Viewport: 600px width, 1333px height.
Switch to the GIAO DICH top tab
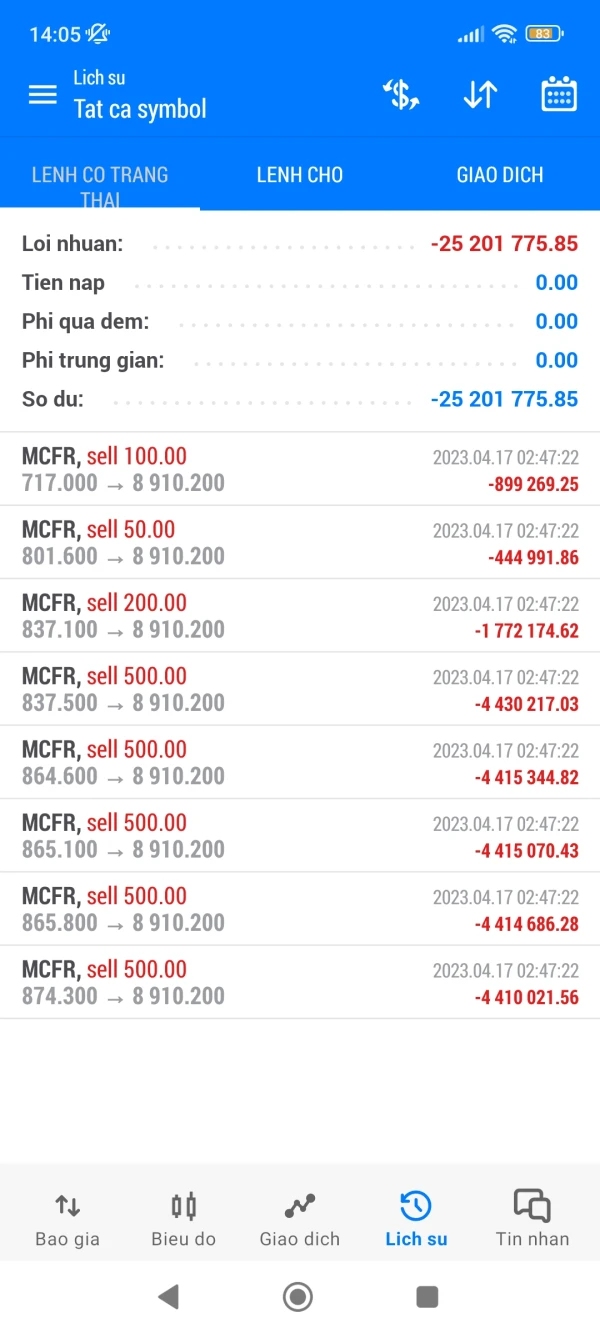point(500,175)
